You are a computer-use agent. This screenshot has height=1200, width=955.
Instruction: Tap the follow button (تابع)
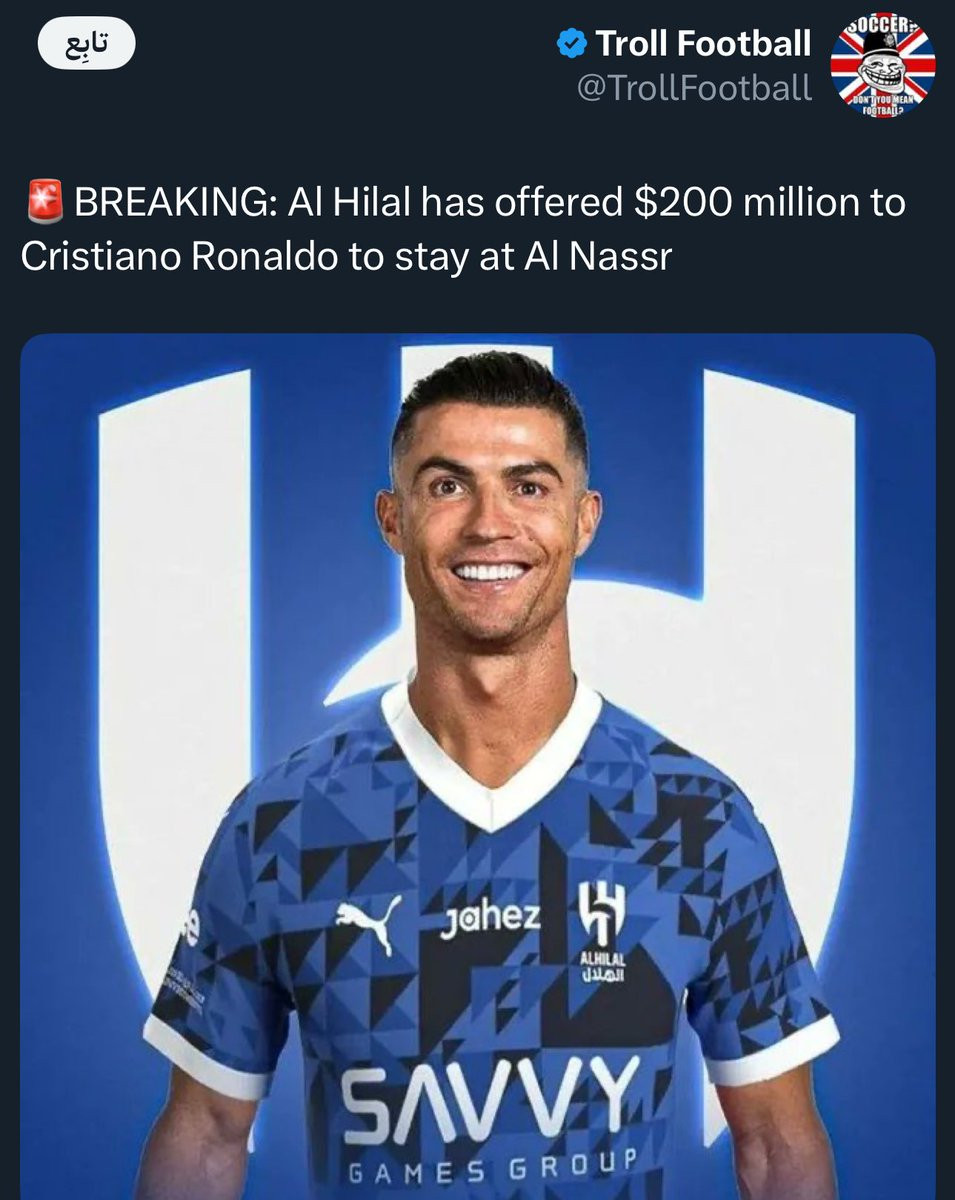coord(85,46)
